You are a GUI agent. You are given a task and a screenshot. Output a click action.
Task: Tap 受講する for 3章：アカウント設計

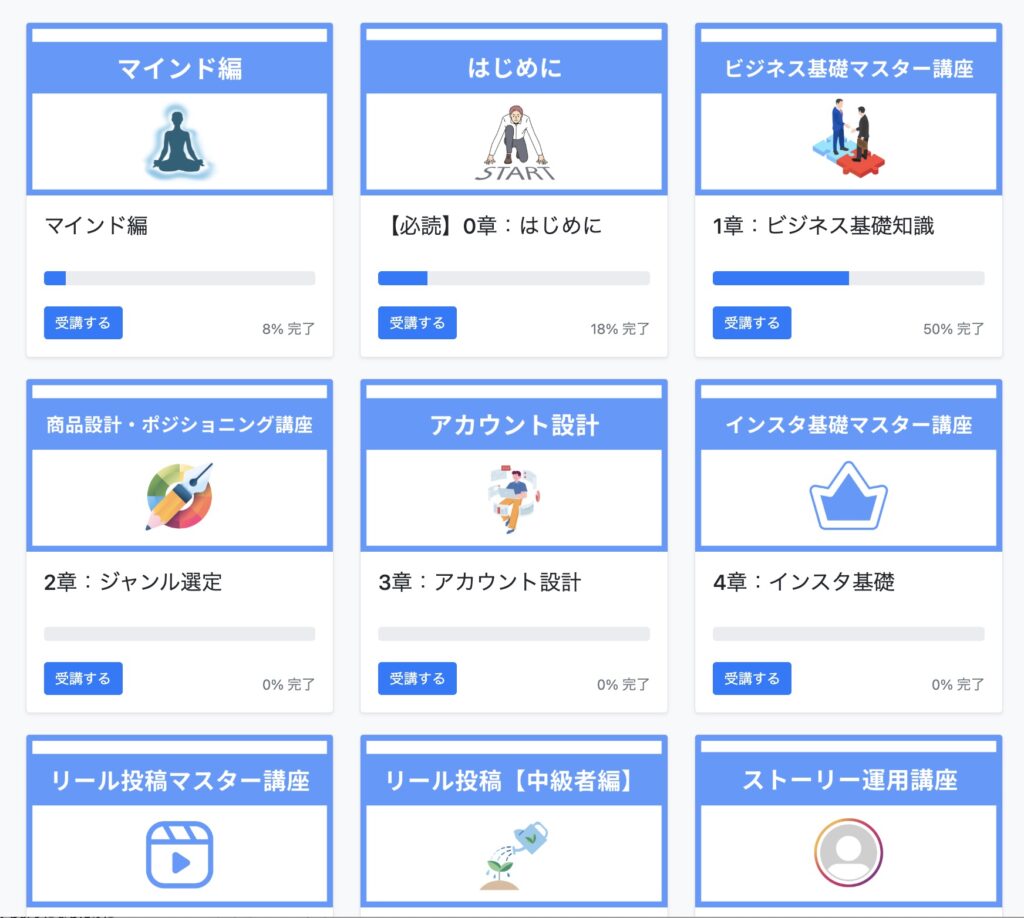[417, 678]
